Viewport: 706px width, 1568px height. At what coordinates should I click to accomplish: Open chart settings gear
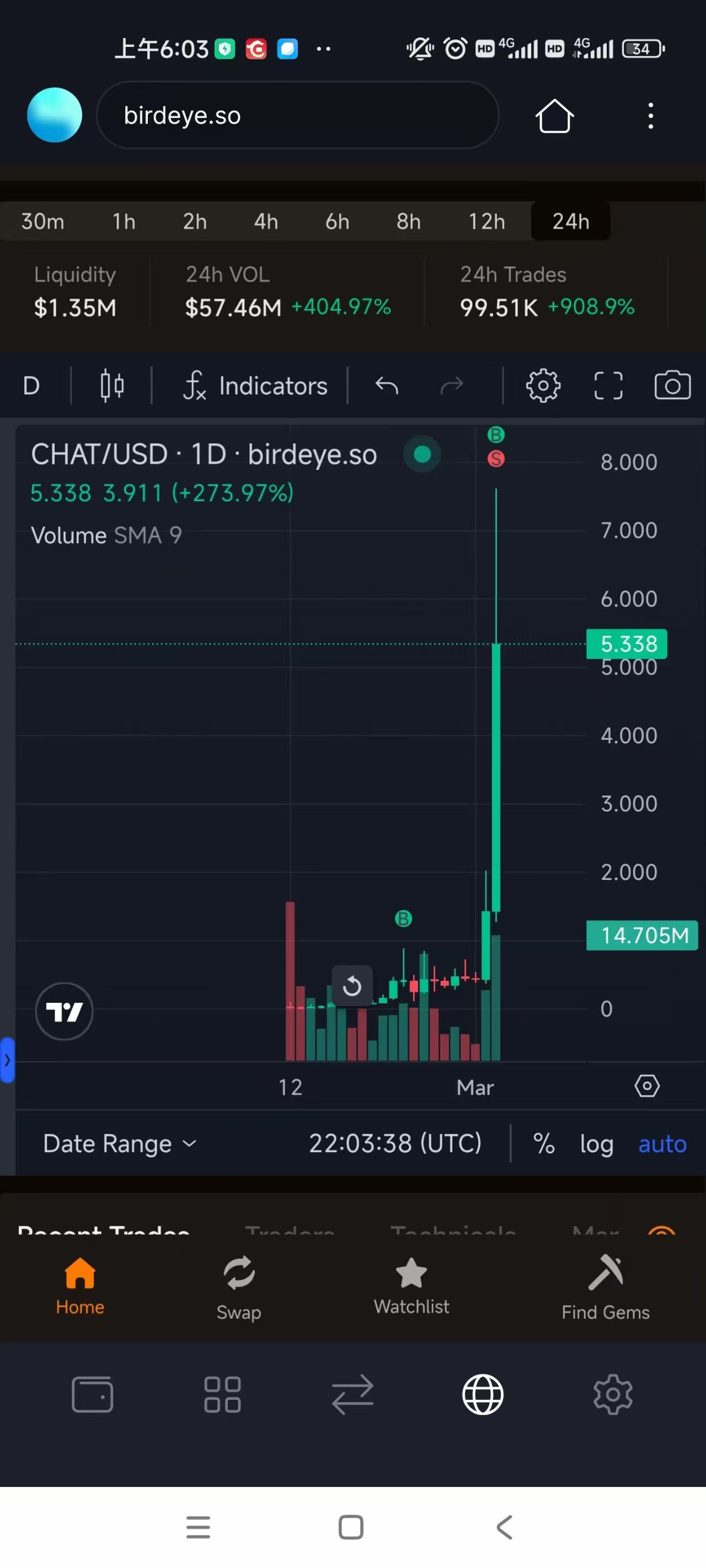coord(543,386)
